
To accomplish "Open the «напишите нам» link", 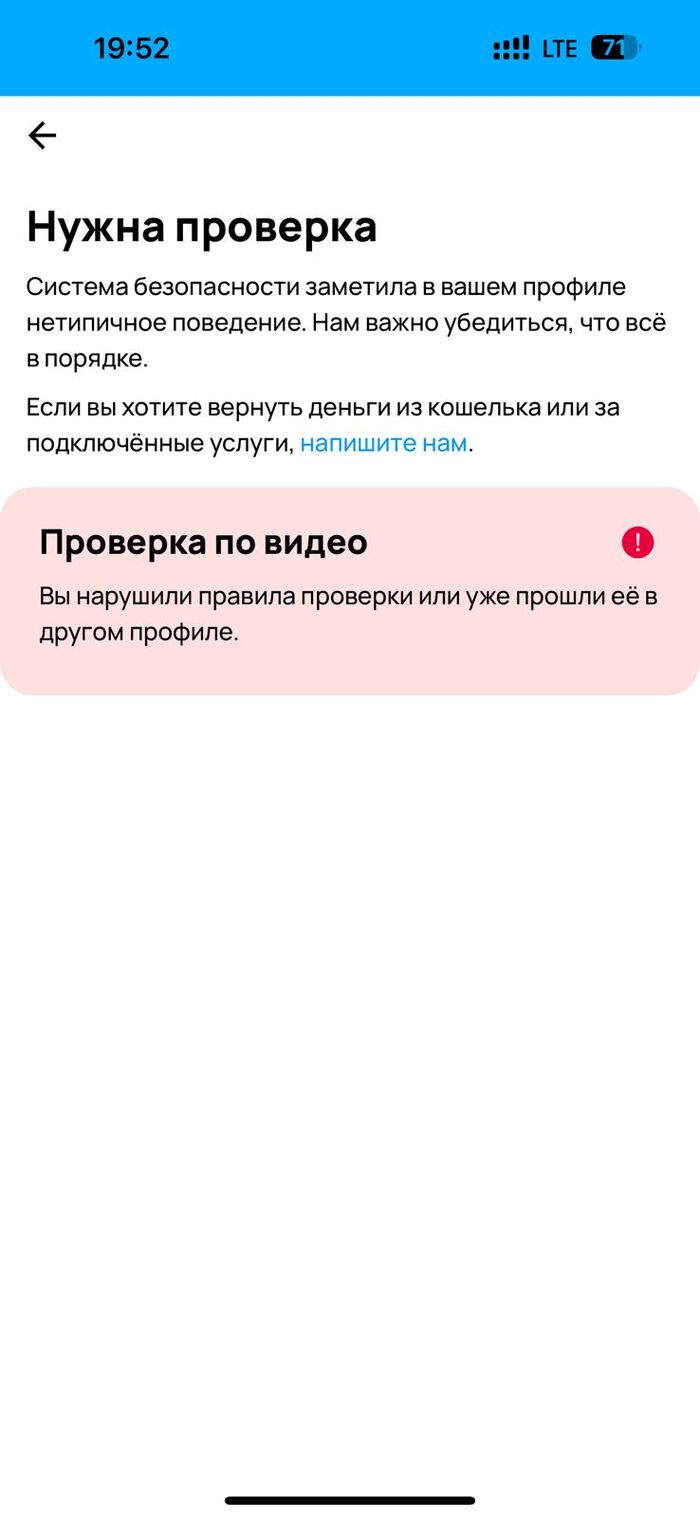I will (x=383, y=443).
